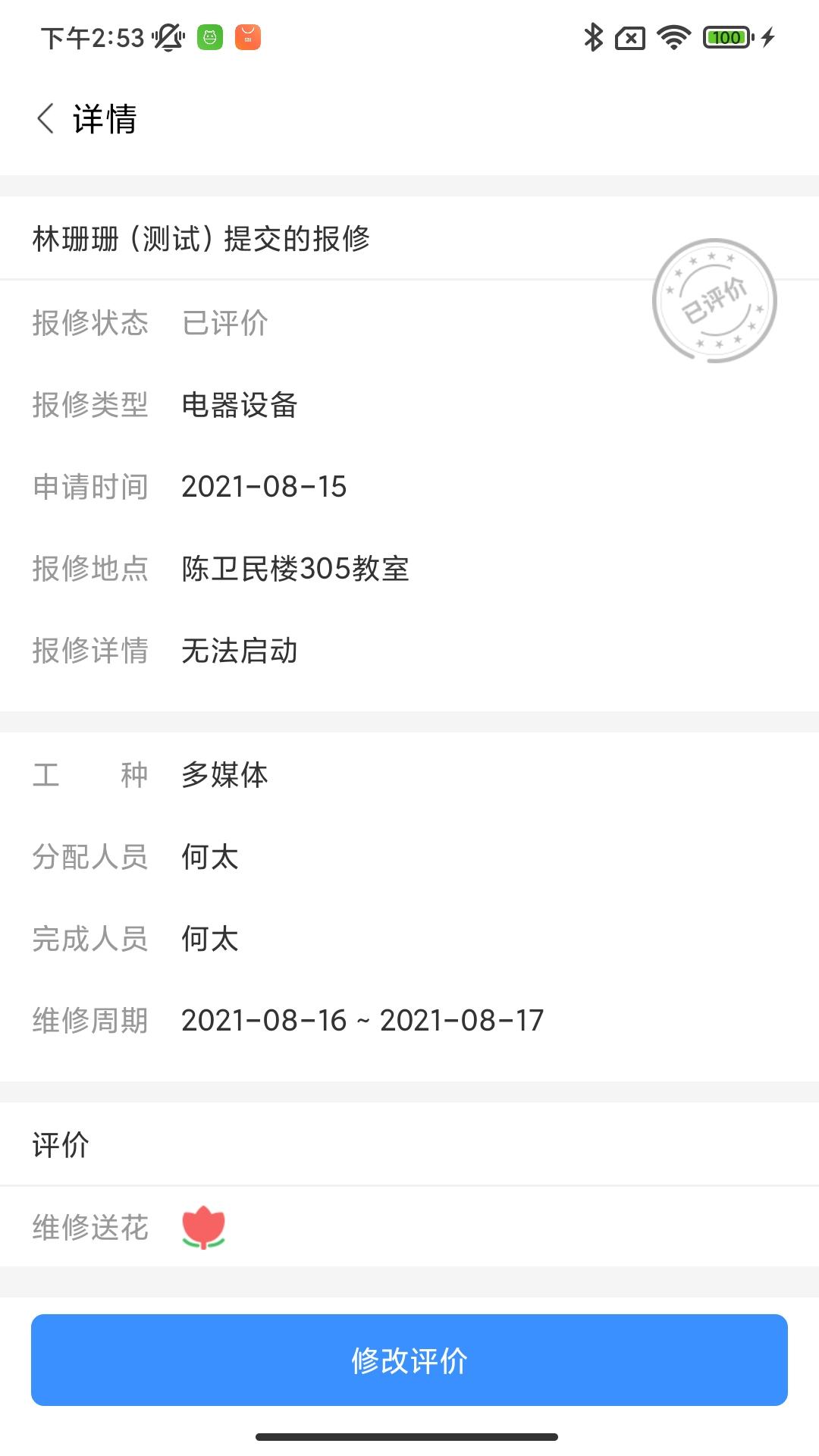Tap the back arrow beside 详情
The image size is (819, 1456).
pyautogui.click(x=45, y=118)
